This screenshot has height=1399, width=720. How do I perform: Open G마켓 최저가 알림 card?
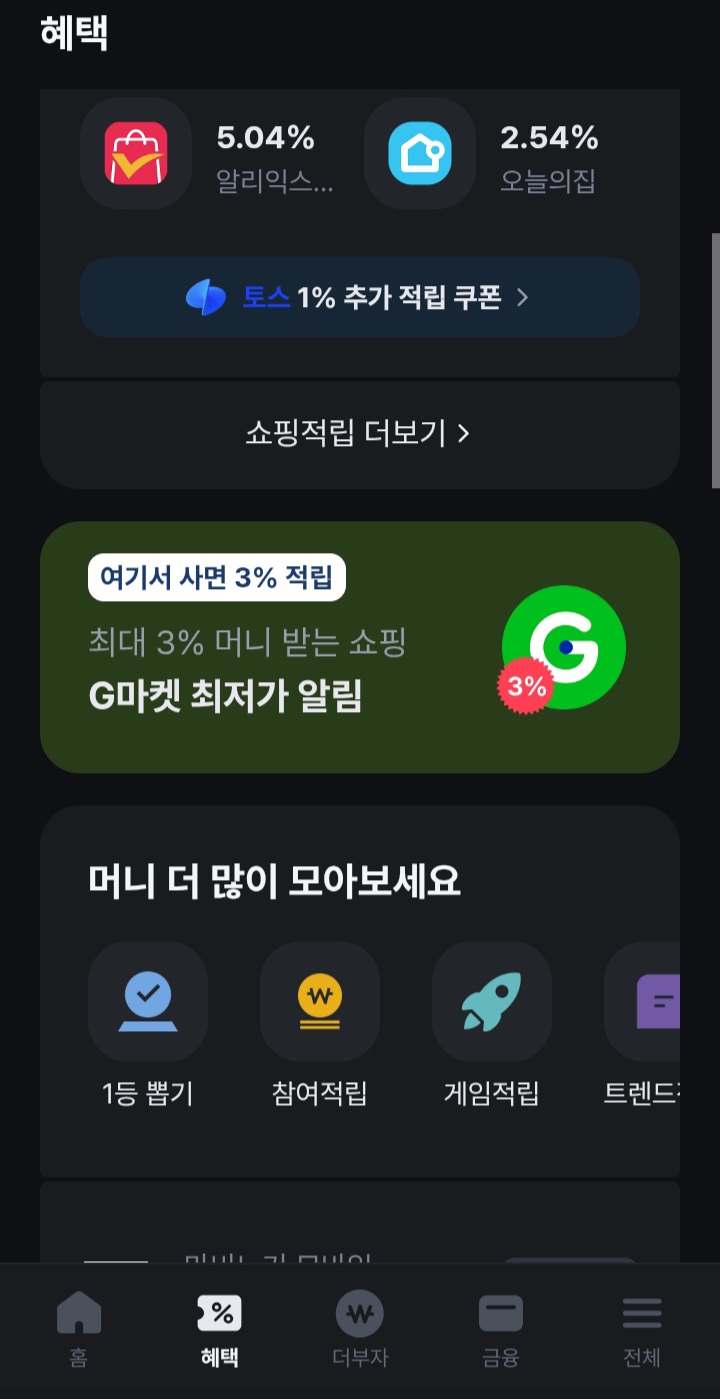pyautogui.click(x=359, y=647)
